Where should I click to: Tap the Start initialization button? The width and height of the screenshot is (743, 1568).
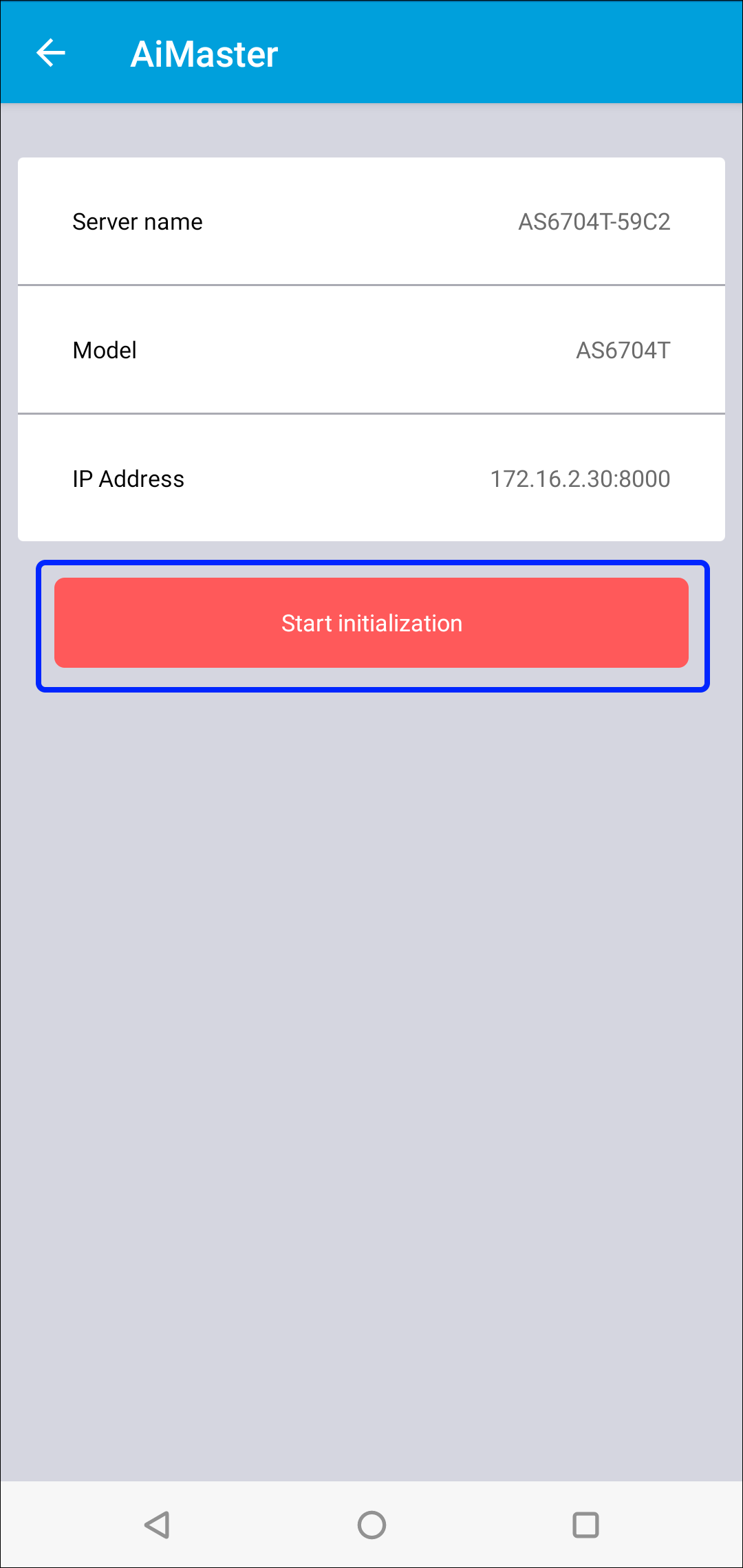coord(371,623)
